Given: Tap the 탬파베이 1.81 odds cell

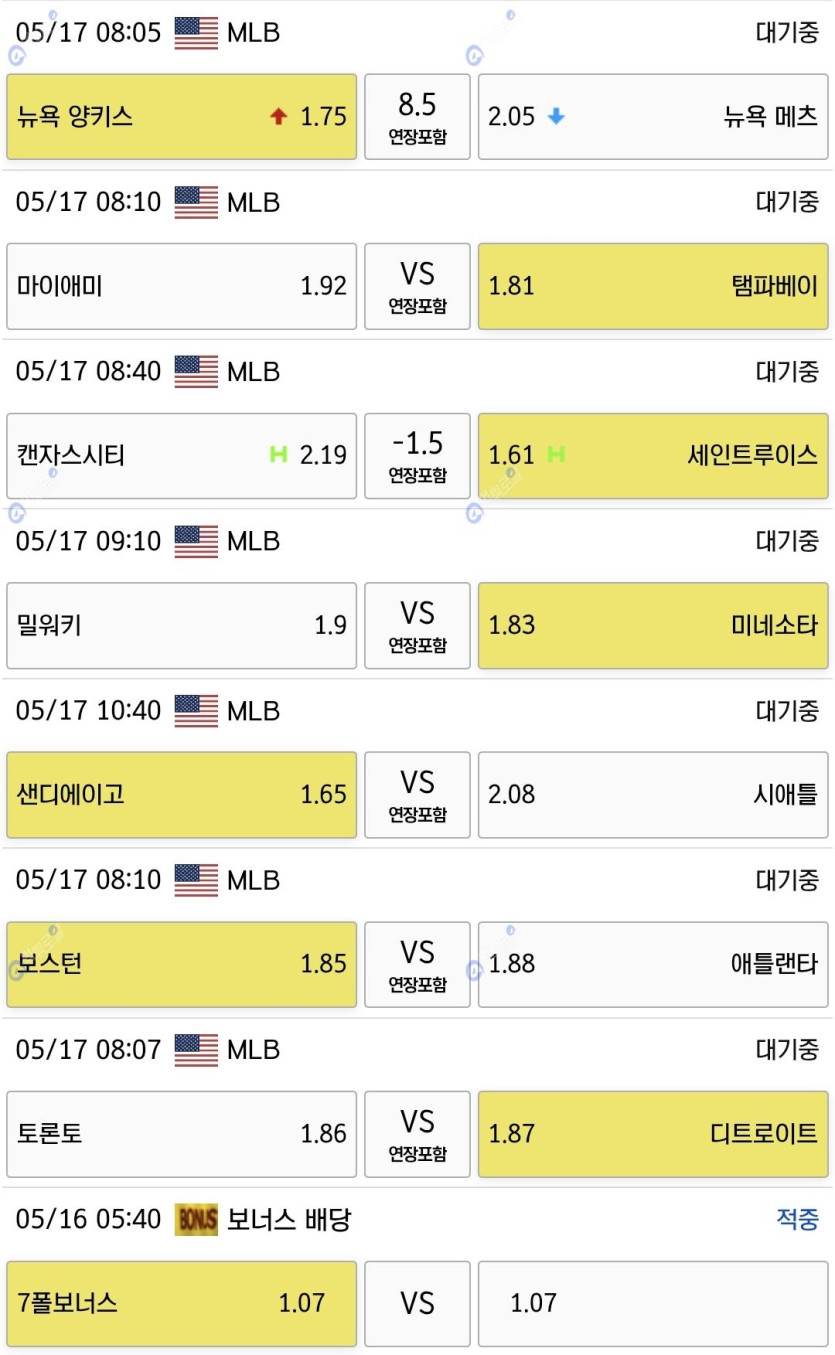Looking at the screenshot, I should pyautogui.click(x=653, y=286).
